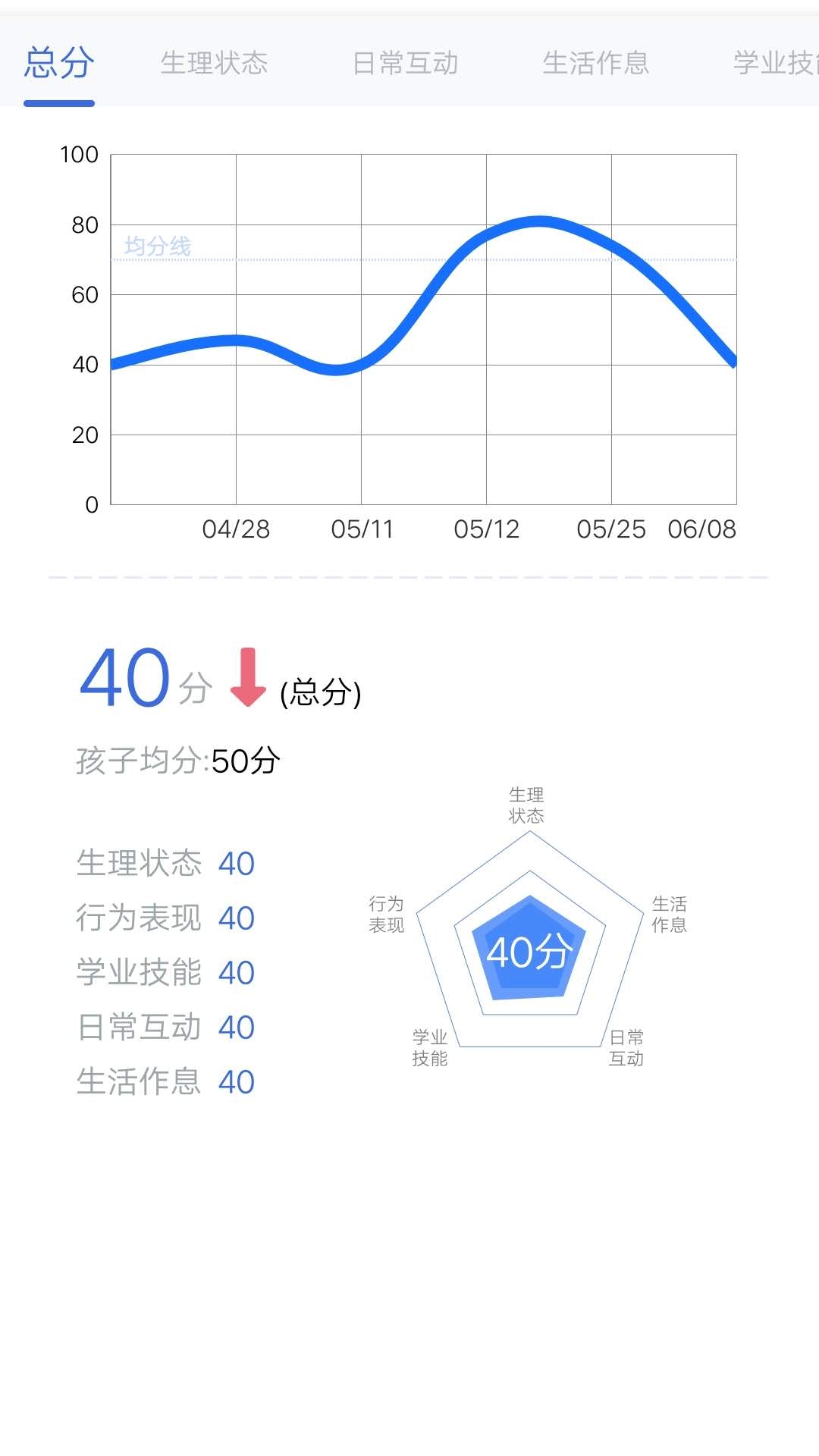This screenshot has width=819, height=1456.
Task: View the 学业技能 tab
Action: click(x=775, y=63)
